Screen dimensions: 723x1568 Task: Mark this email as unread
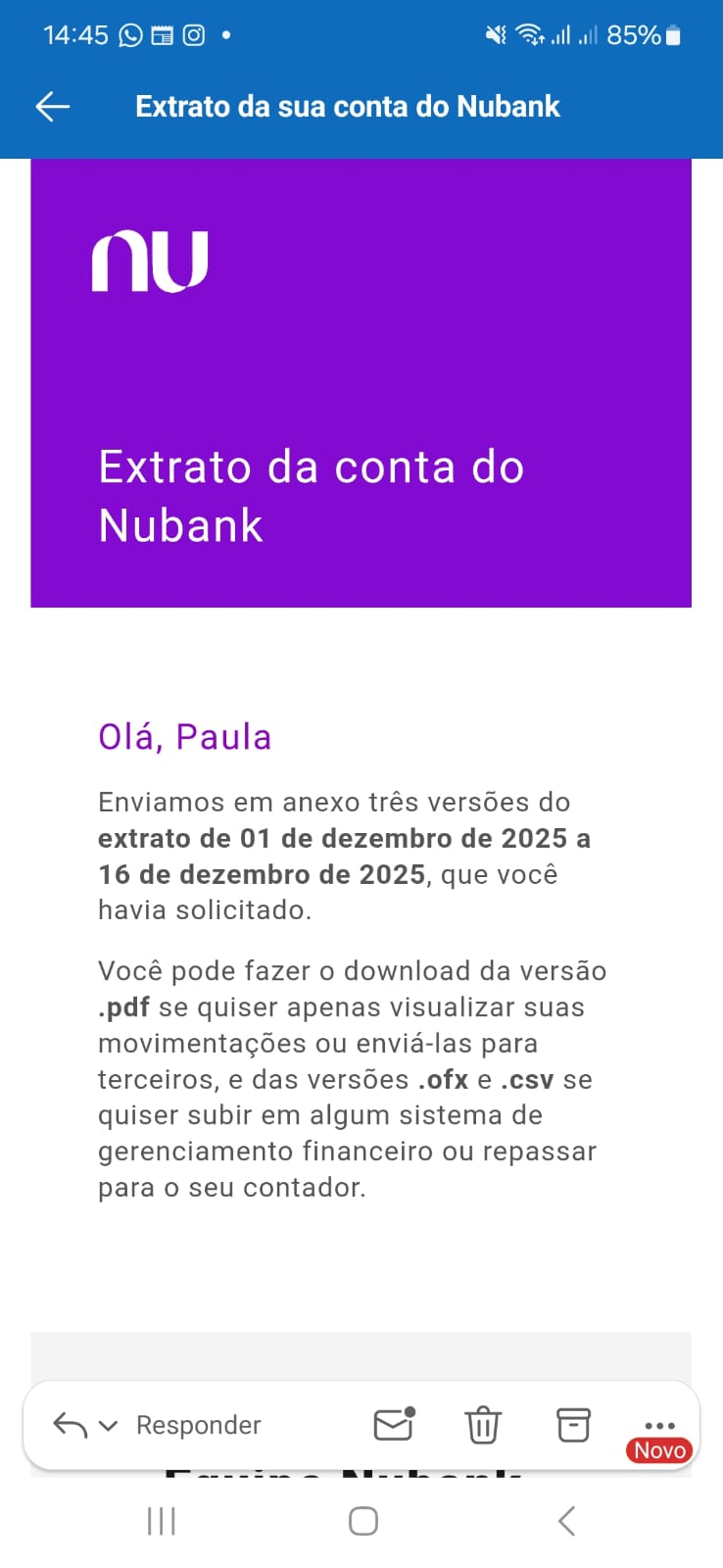click(x=394, y=1424)
